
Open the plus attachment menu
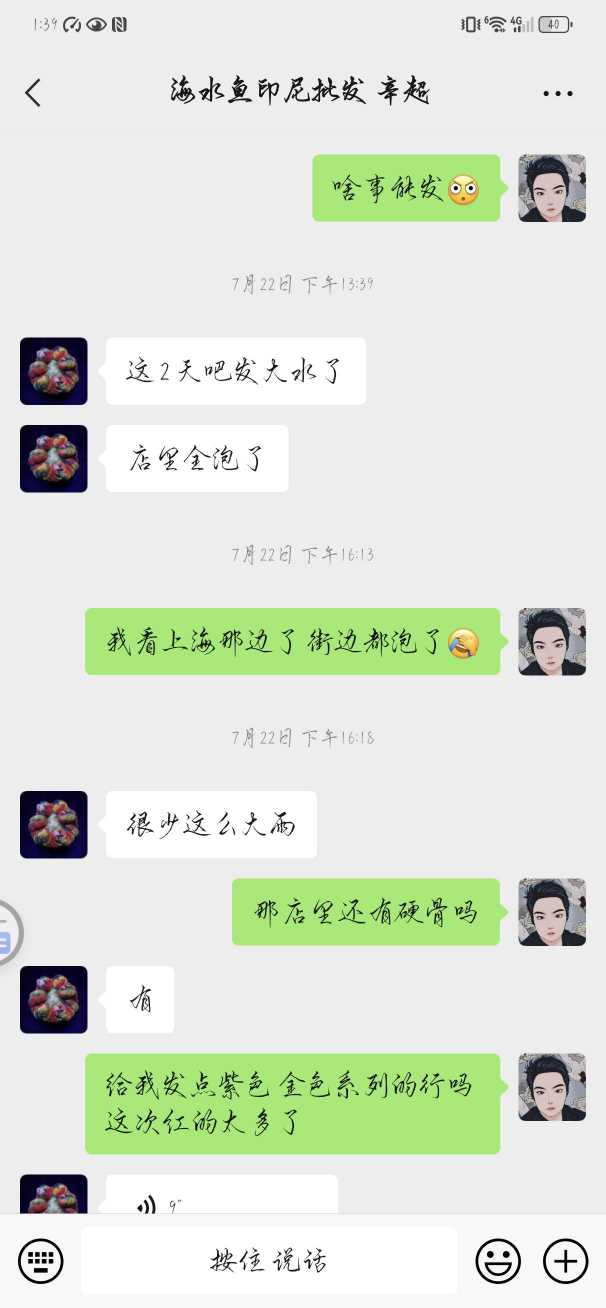pyautogui.click(x=565, y=1260)
